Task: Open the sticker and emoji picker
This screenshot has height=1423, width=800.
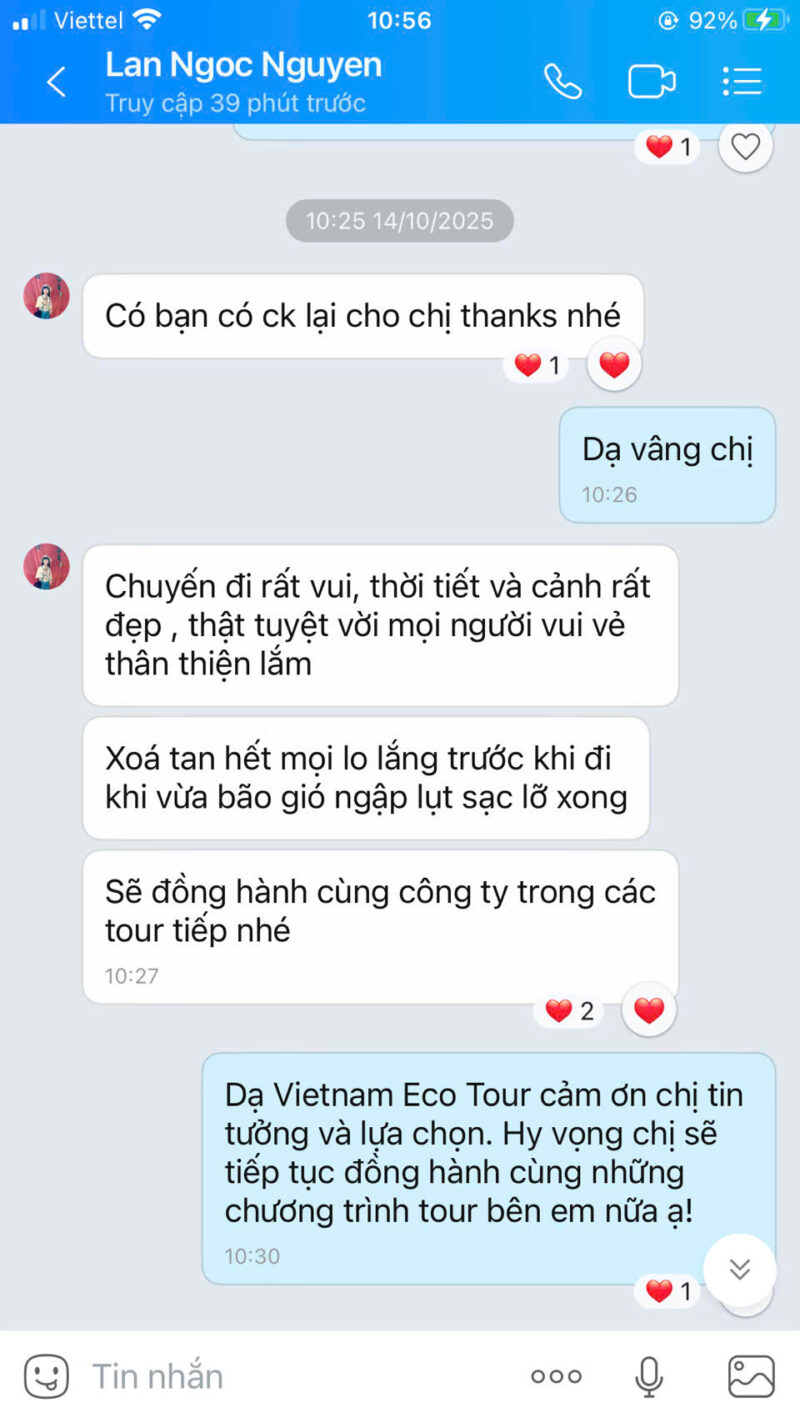Action: click(46, 1376)
